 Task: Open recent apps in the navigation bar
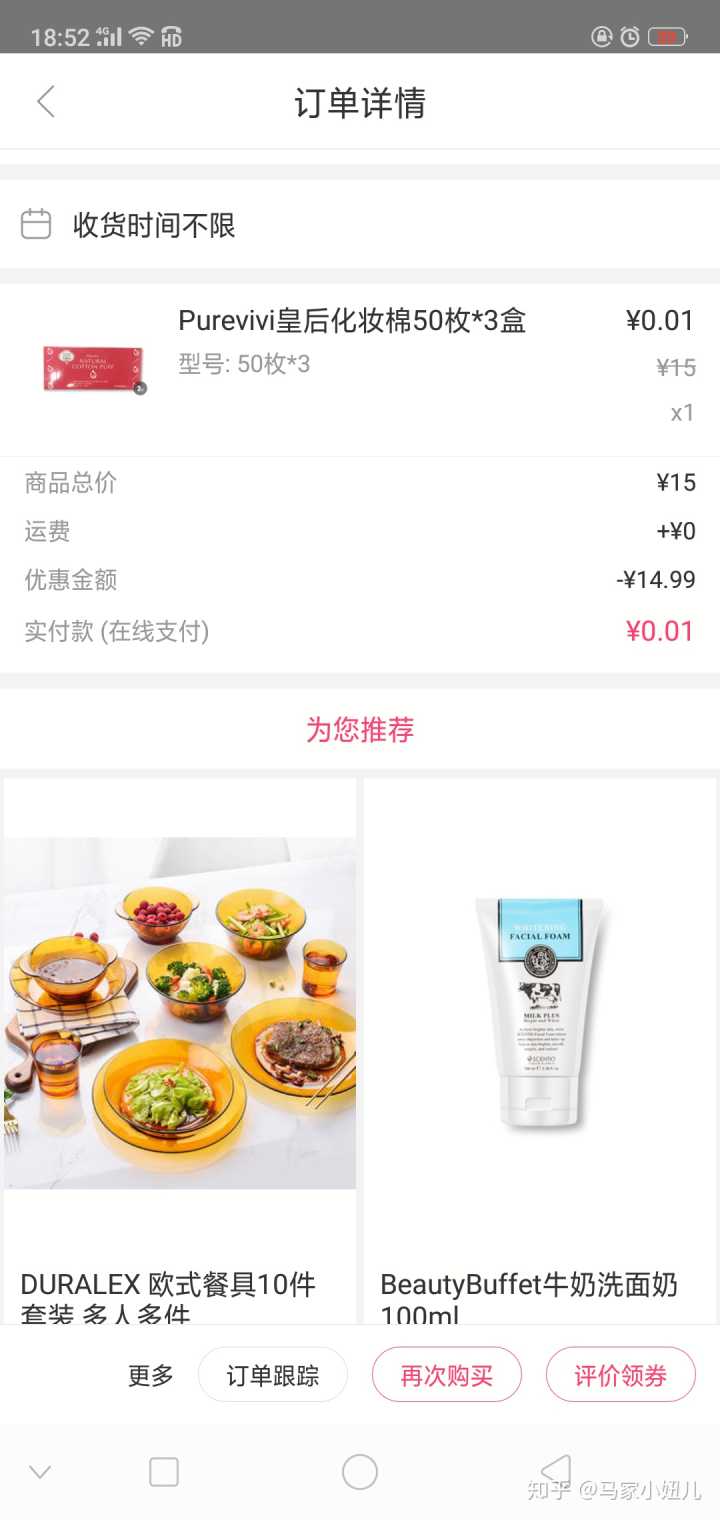[x=164, y=1472]
